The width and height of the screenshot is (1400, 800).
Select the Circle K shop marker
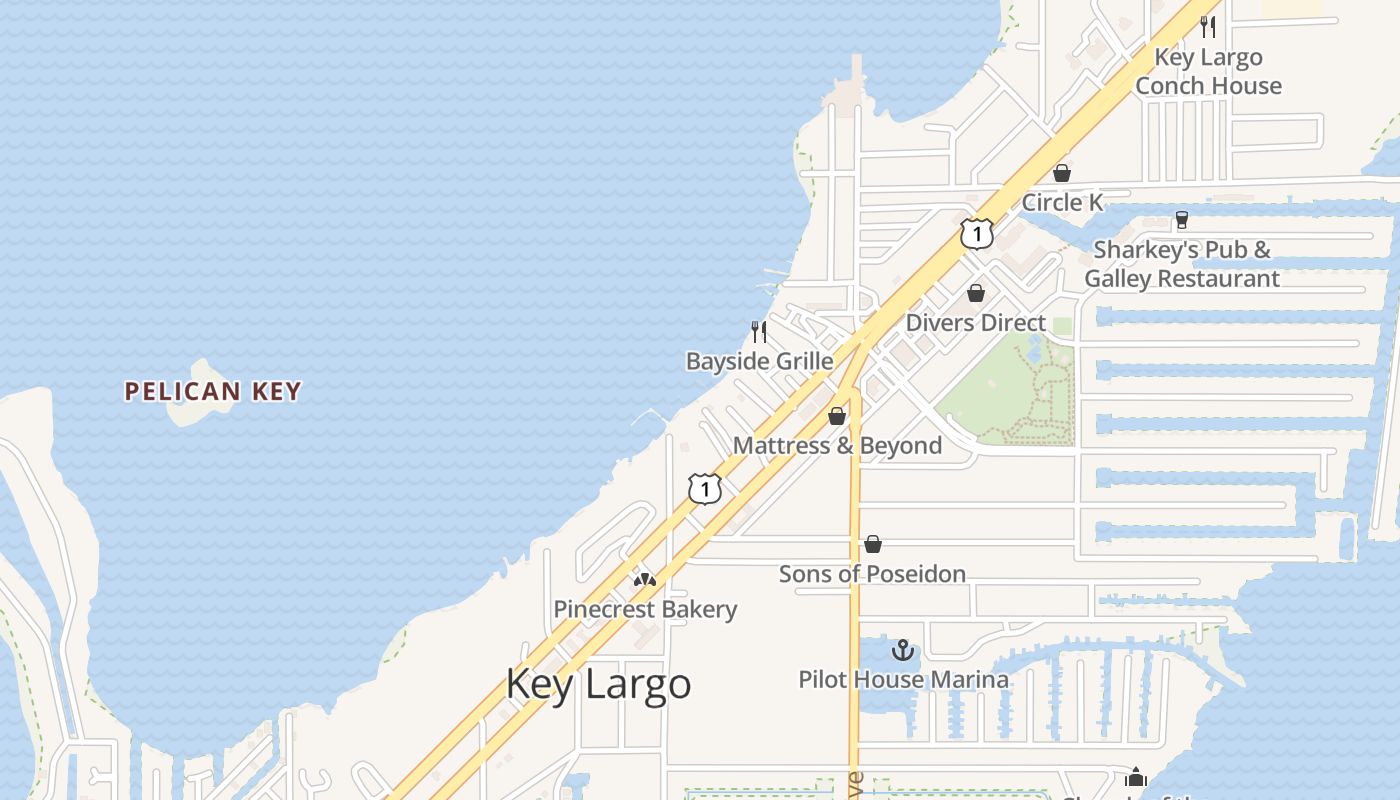1062,173
